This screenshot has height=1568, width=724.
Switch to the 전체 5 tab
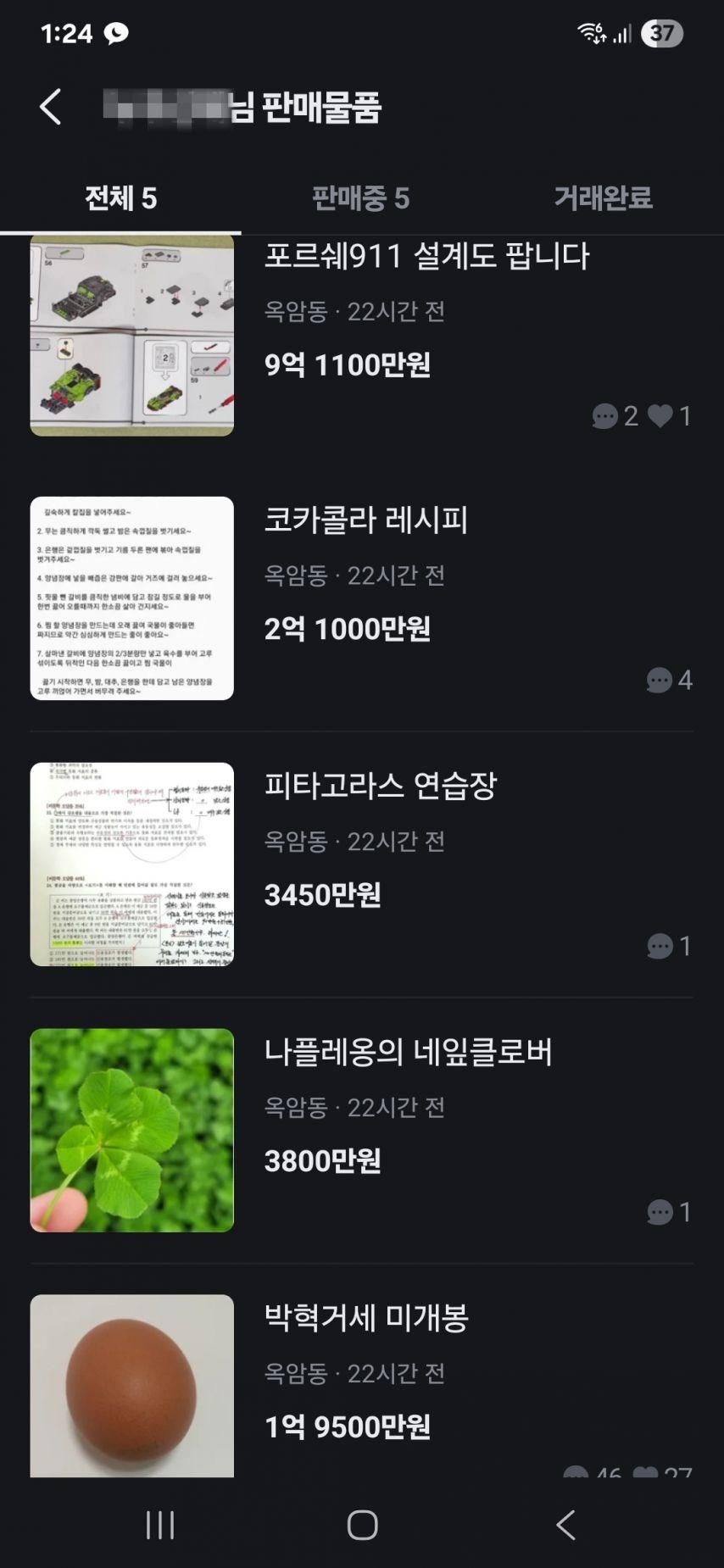120,198
